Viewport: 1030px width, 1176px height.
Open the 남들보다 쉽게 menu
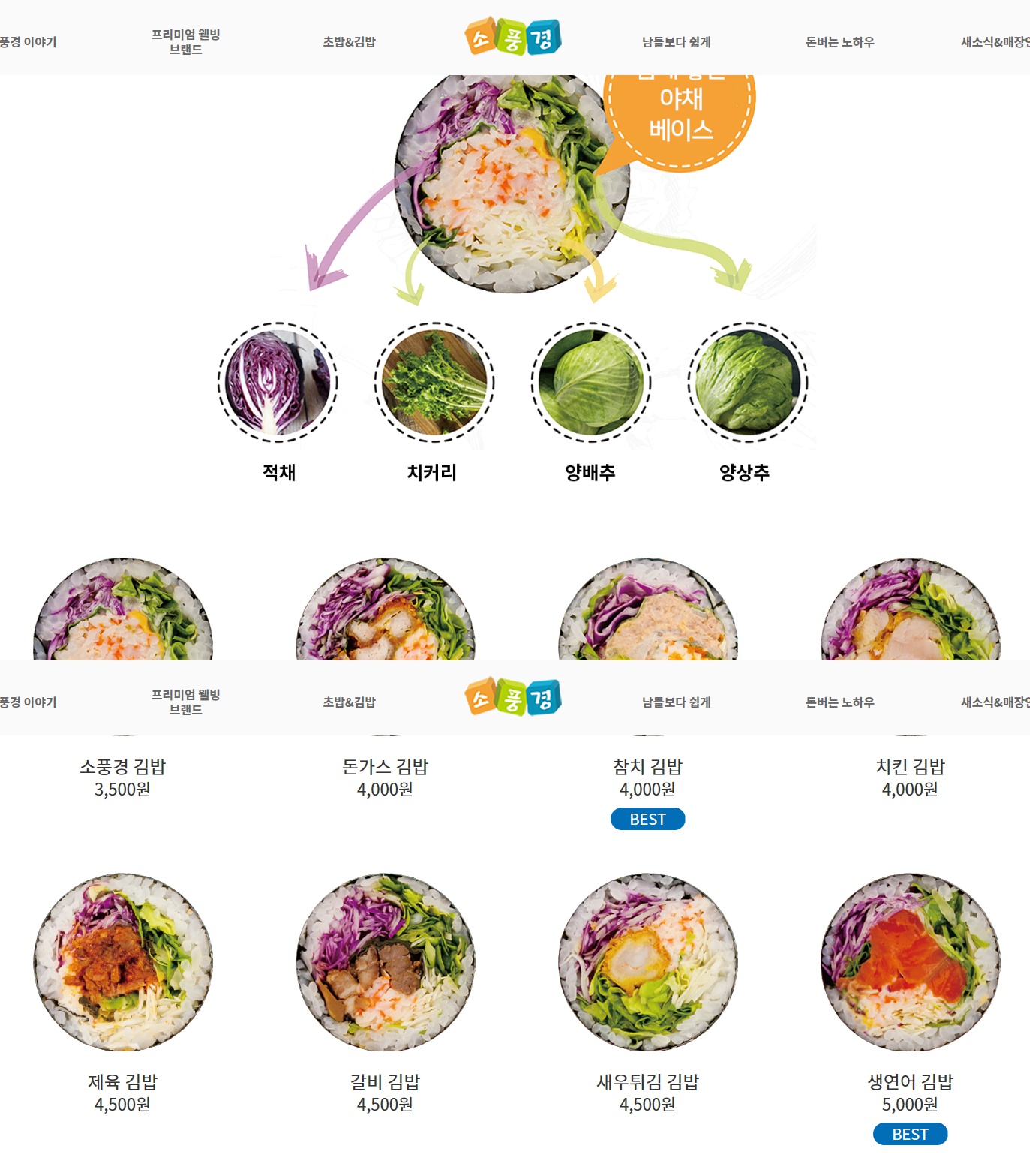point(676,42)
